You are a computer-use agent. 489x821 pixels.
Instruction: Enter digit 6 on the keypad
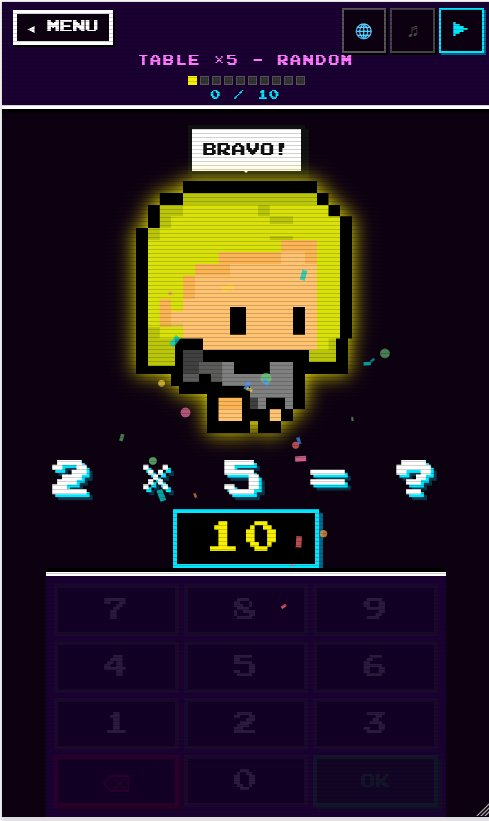pyautogui.click(x=375, y=667)
